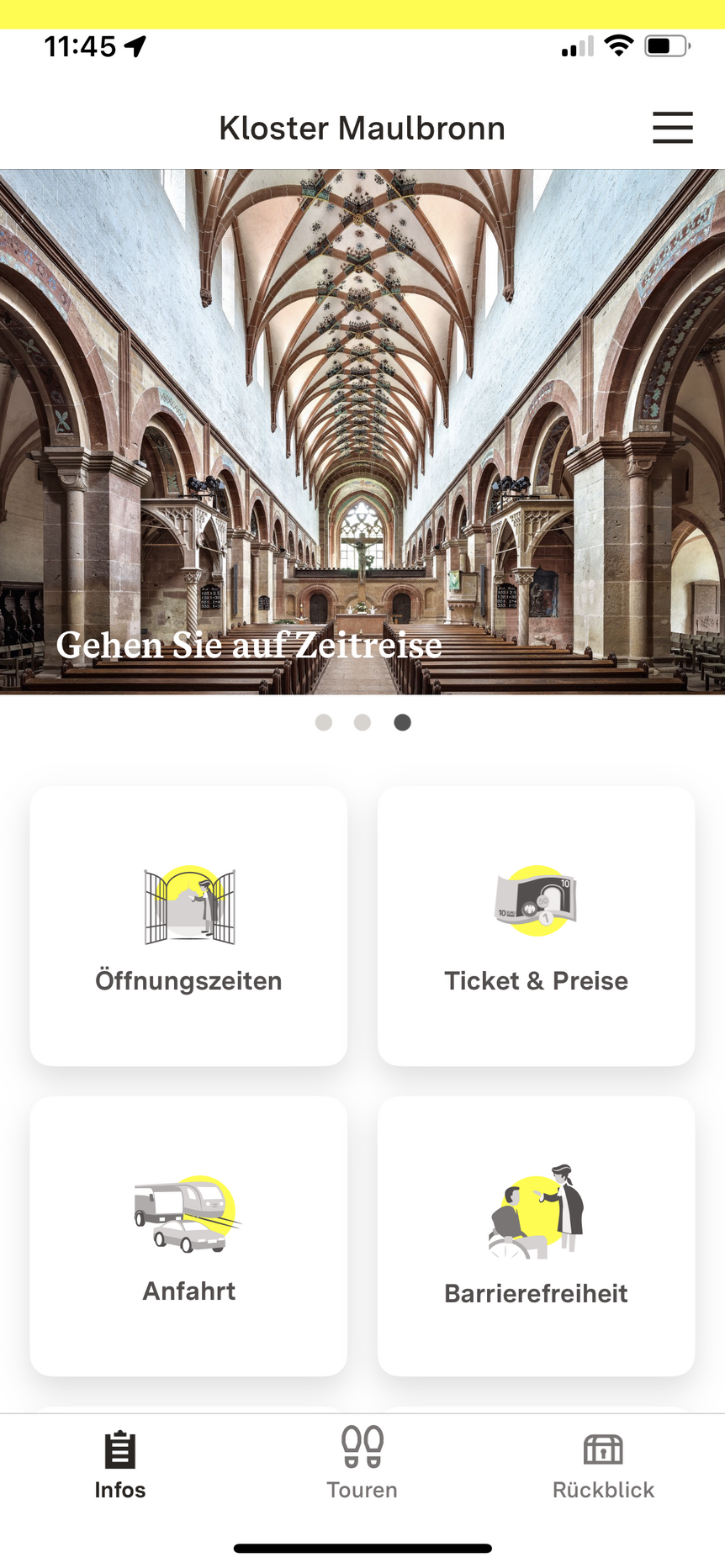Open the Öffnungszeiten card

188,925
